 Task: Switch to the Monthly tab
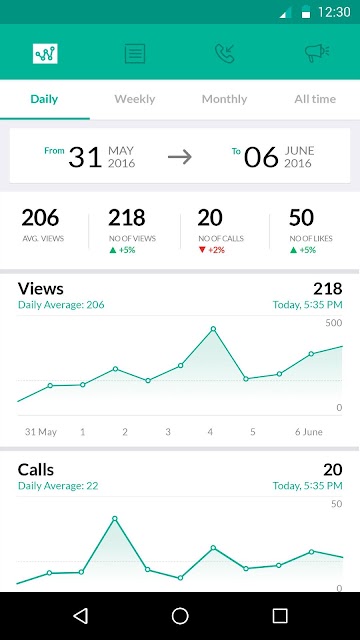(224, 99)
